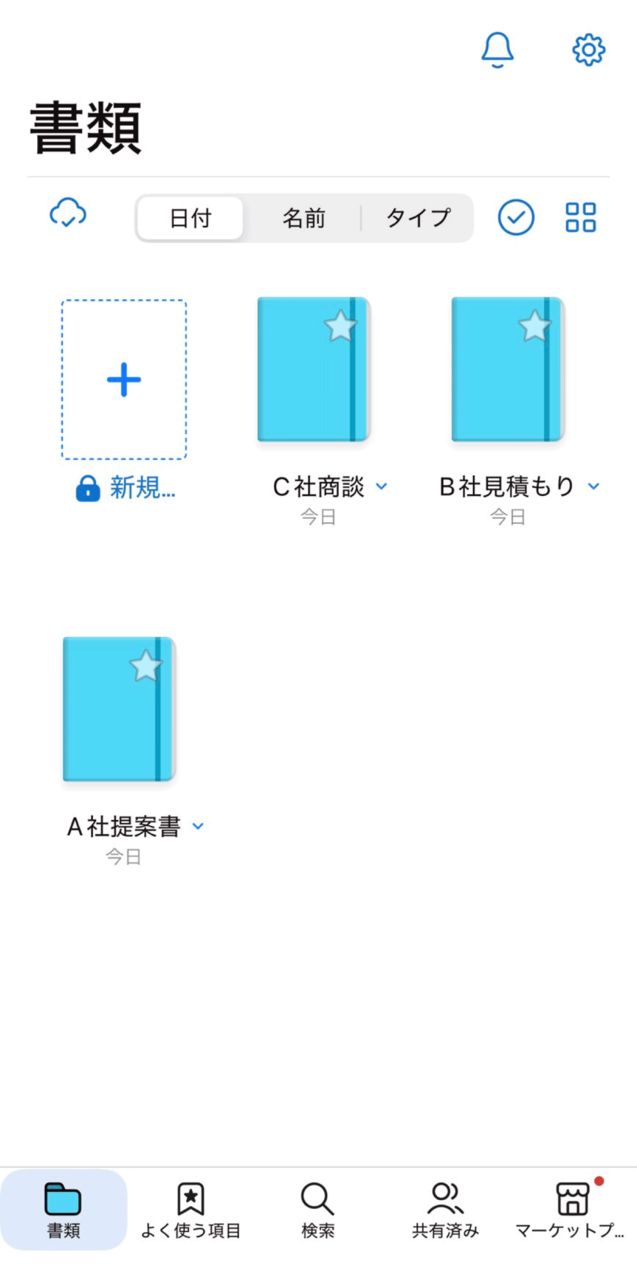Create a new document with plus tile
The width and height of the screenshot is (637, 1280).
[124, 380]
